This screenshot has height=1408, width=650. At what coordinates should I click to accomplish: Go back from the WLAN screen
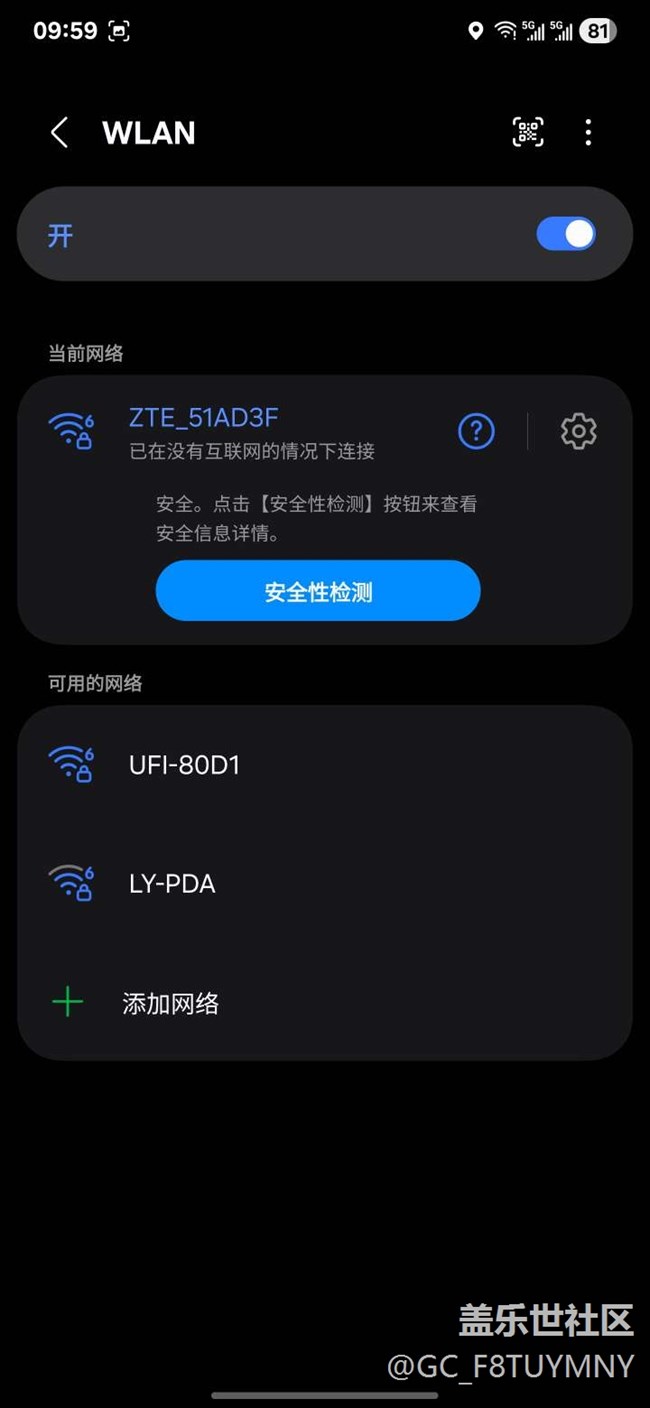click(60, 132)
